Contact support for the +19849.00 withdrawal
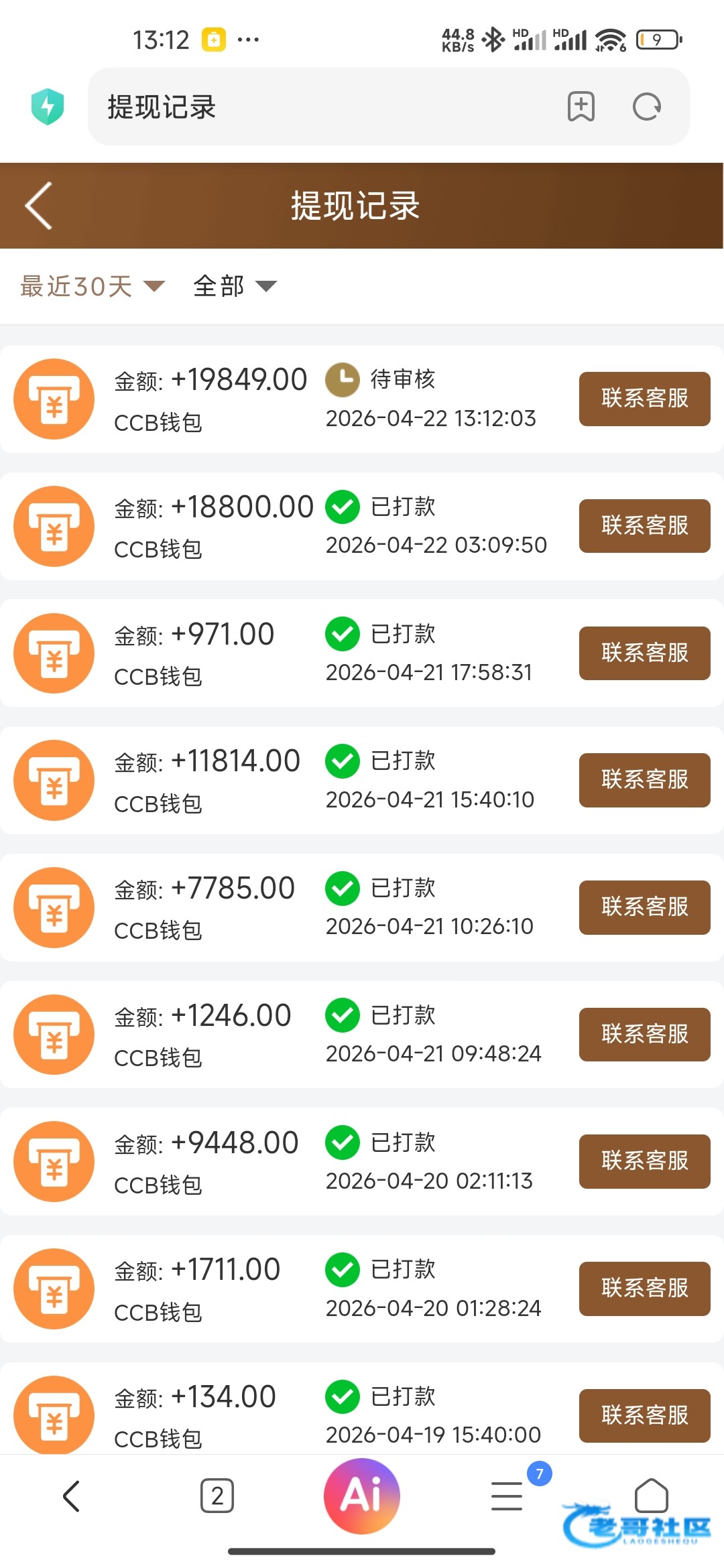This screenshot has width=724, height=1568. [644, 399]
